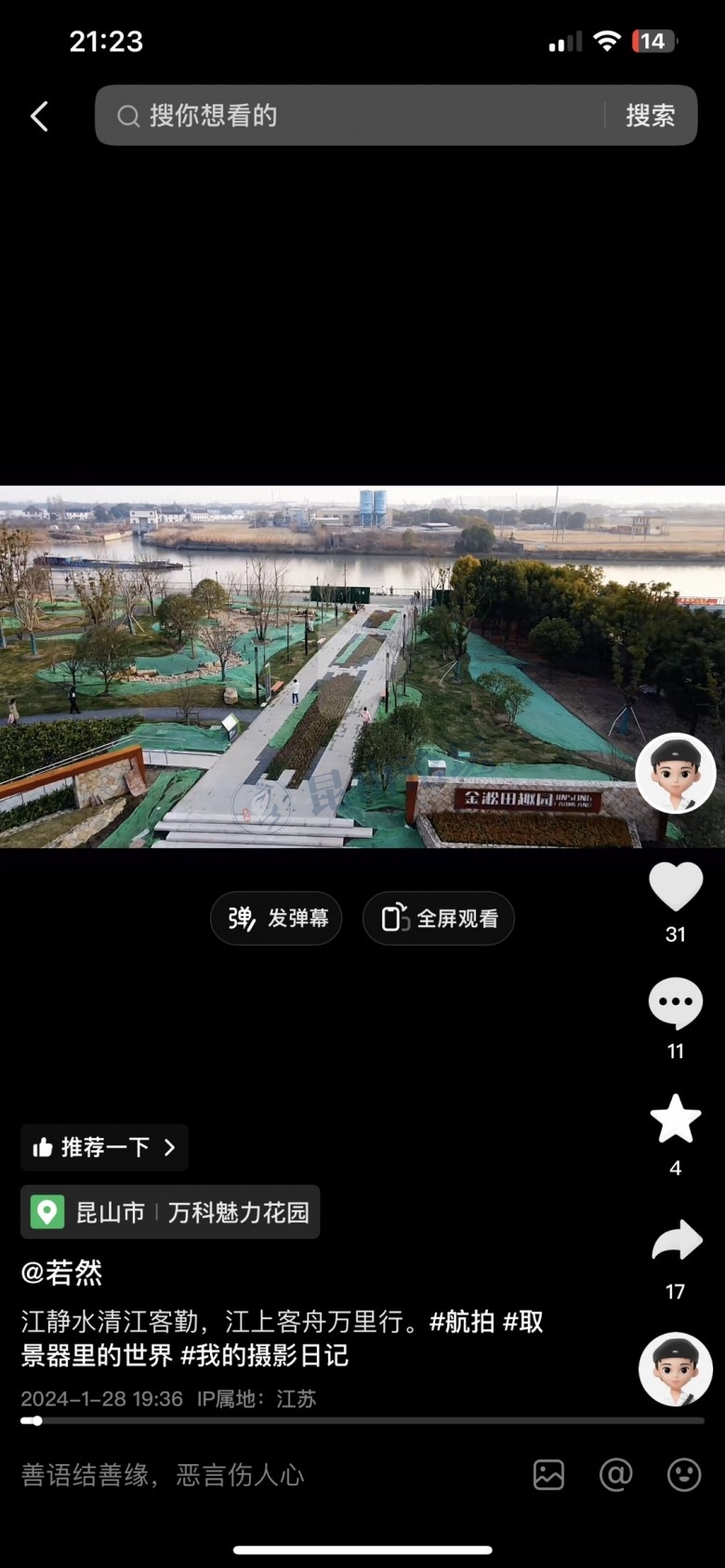Visit @若然 profile
Image resolution: width=725 pixels, height=1568 pixels.
click(61, 1273)
